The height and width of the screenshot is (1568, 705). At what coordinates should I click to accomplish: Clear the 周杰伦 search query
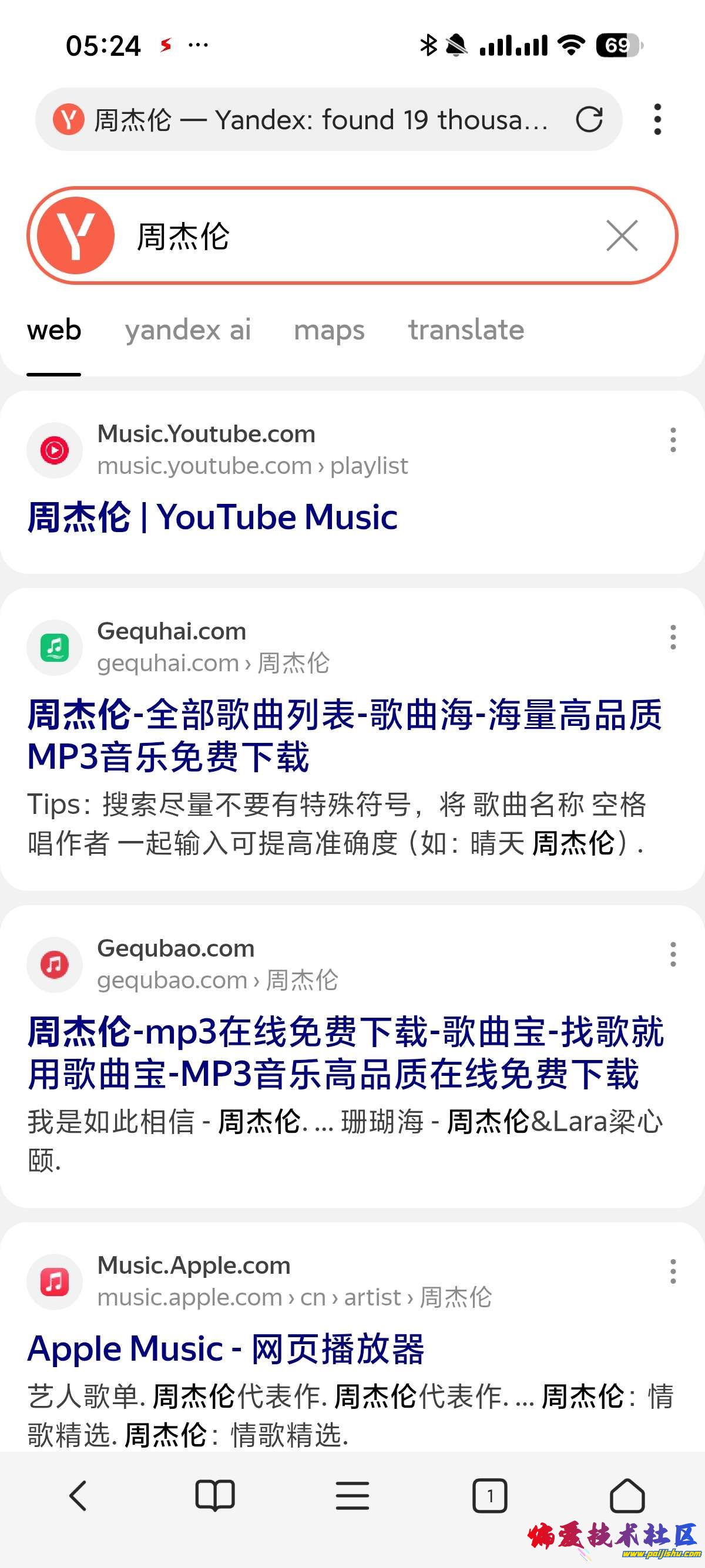622,235
